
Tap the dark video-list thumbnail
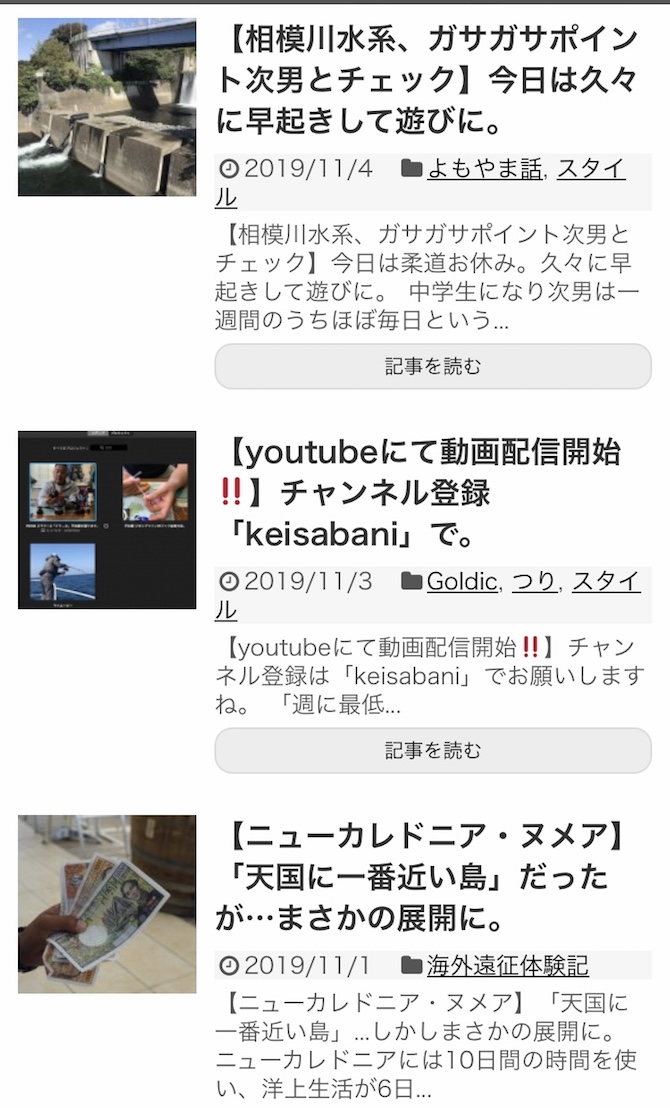coord(107,519)
